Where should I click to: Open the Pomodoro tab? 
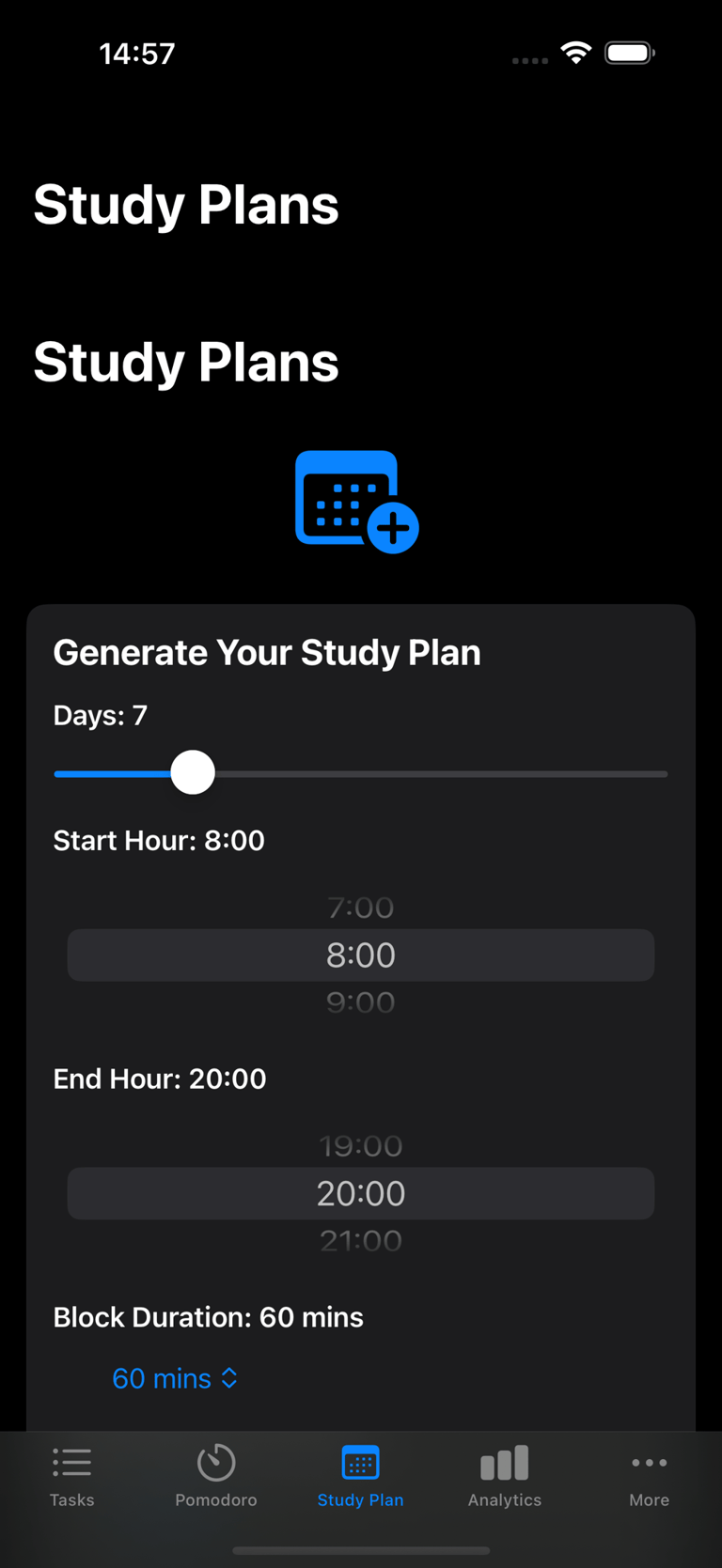click(x=215, y=1477)
